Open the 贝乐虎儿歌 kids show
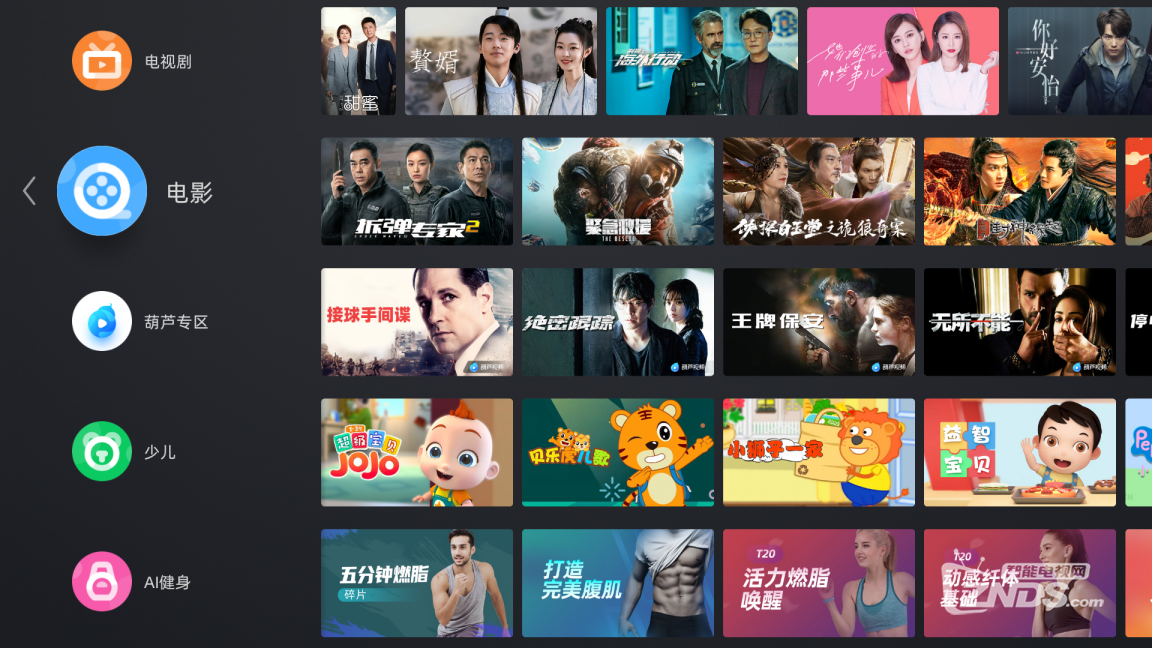This screenshot has height=648, width=1152. (x=617, y=452)
